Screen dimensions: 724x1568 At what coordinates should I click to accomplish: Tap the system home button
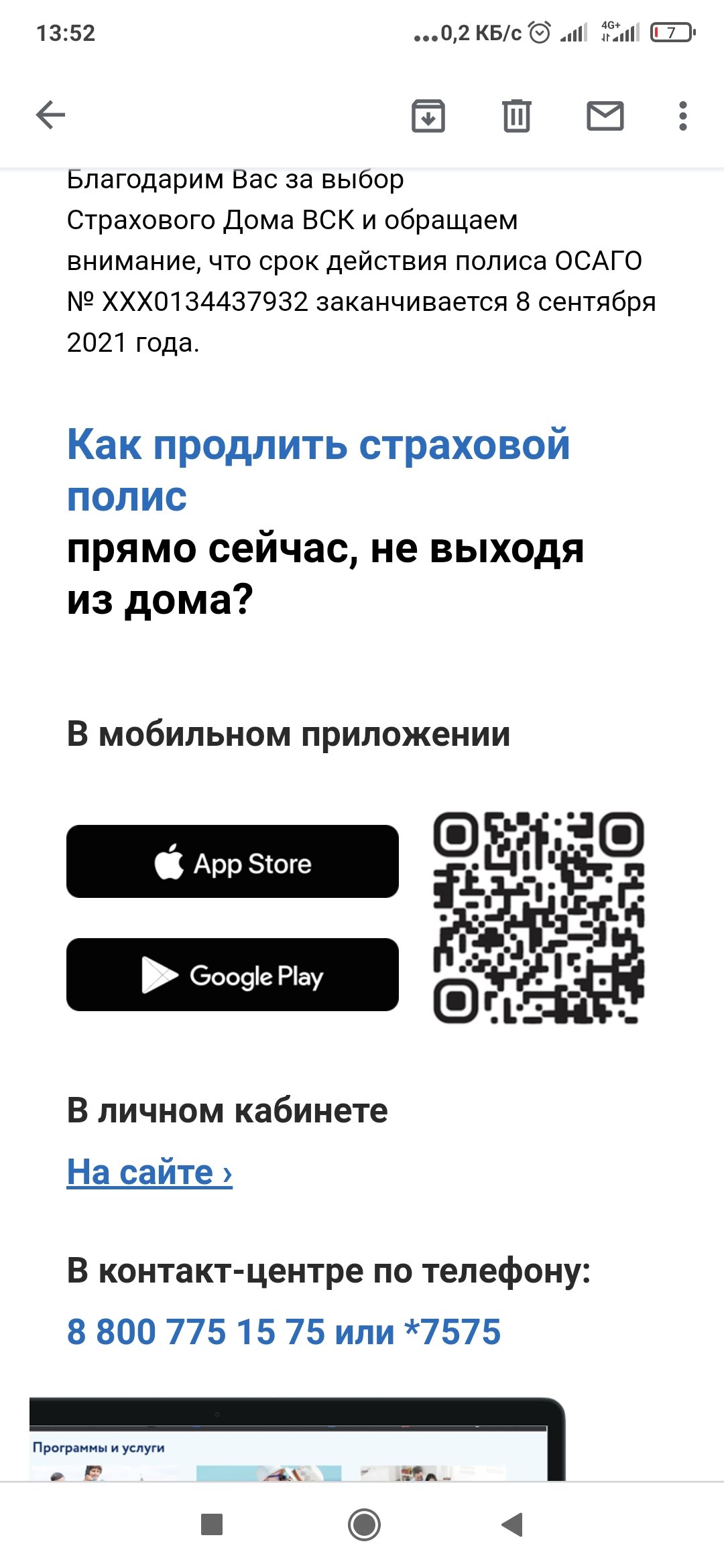point(364,1525)
